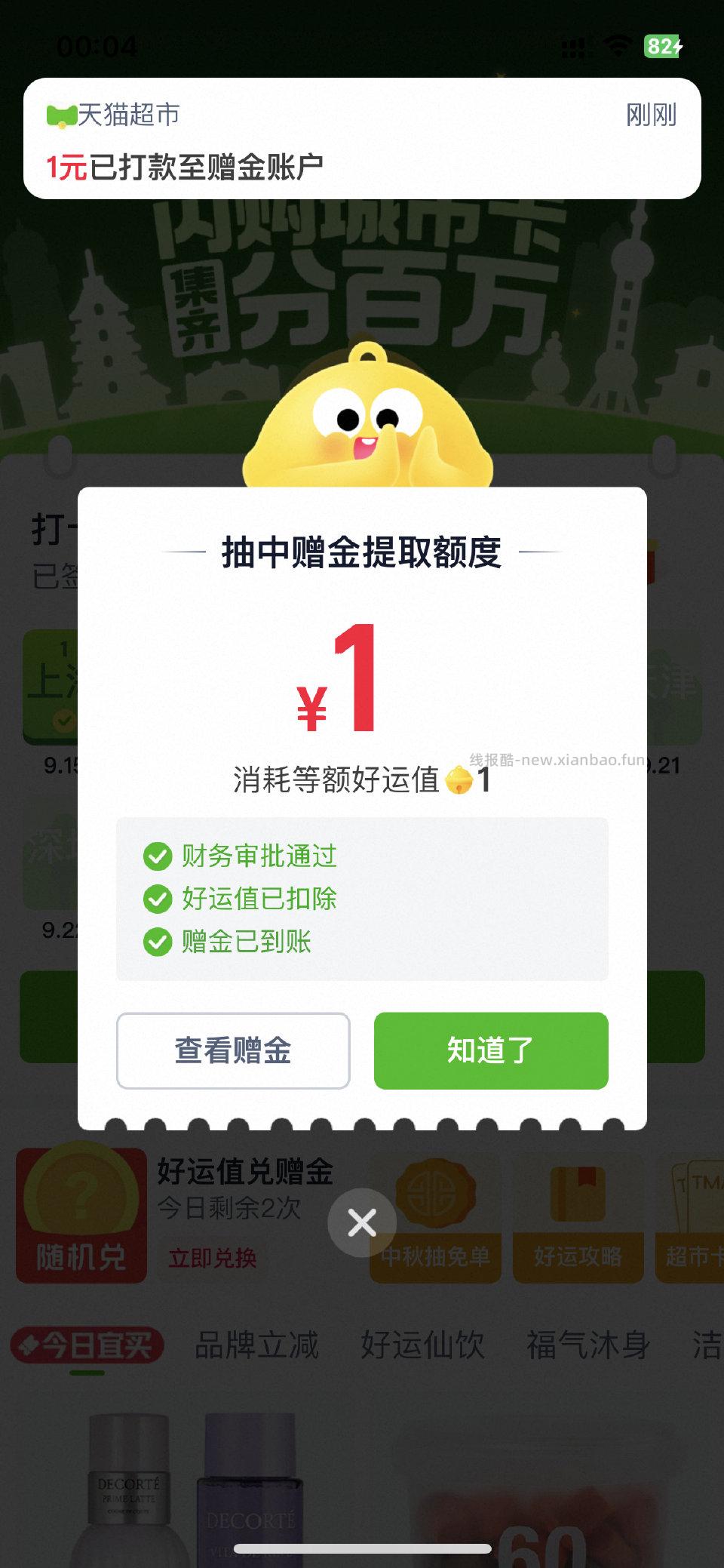Tap the check beside 赠金已到账
Screen dimensions: 724x1568
(157, 942)
